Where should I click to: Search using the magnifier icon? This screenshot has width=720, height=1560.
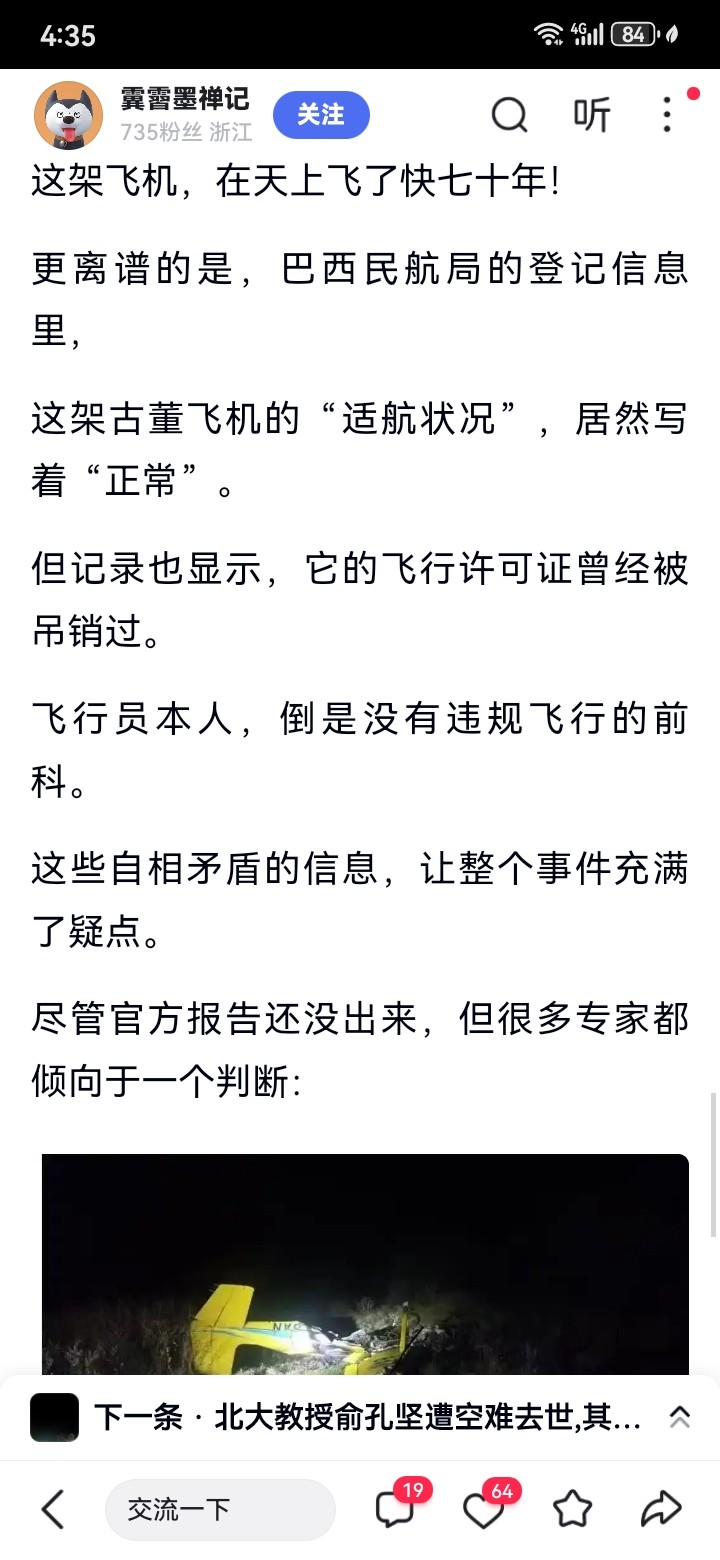509,116
